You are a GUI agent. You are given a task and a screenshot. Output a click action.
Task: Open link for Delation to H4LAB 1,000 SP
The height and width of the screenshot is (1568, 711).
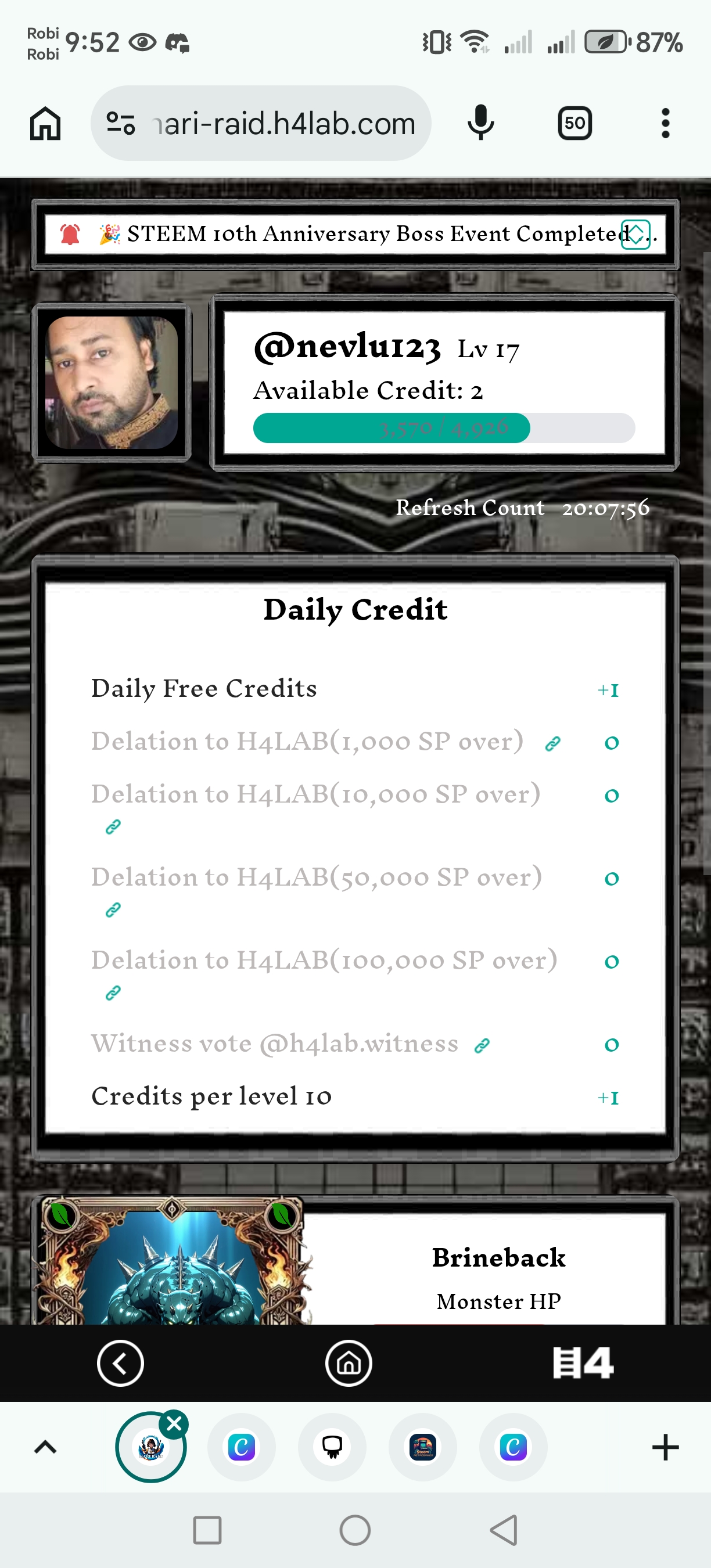point(553,743)
